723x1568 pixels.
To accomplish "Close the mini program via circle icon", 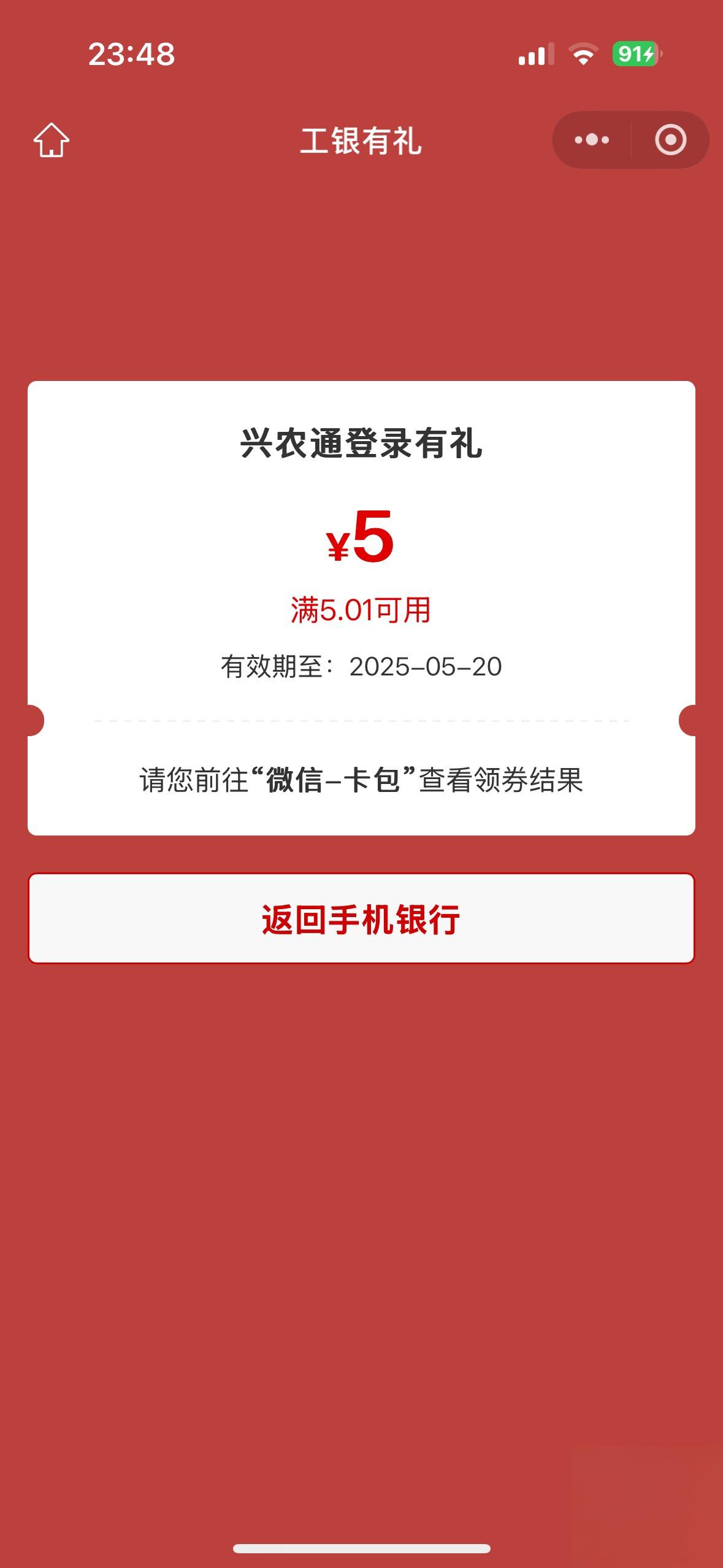I will click(670, 140).
